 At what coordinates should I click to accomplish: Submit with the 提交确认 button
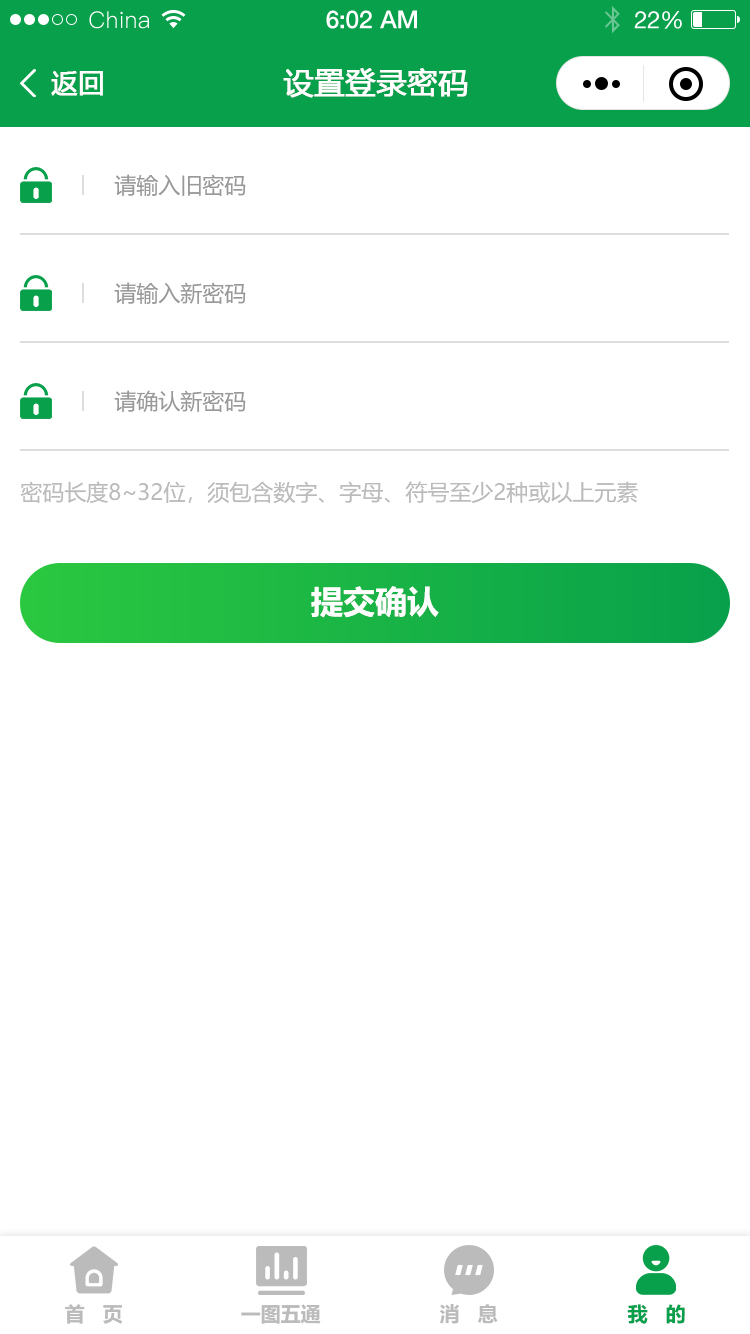coord(375,603)
